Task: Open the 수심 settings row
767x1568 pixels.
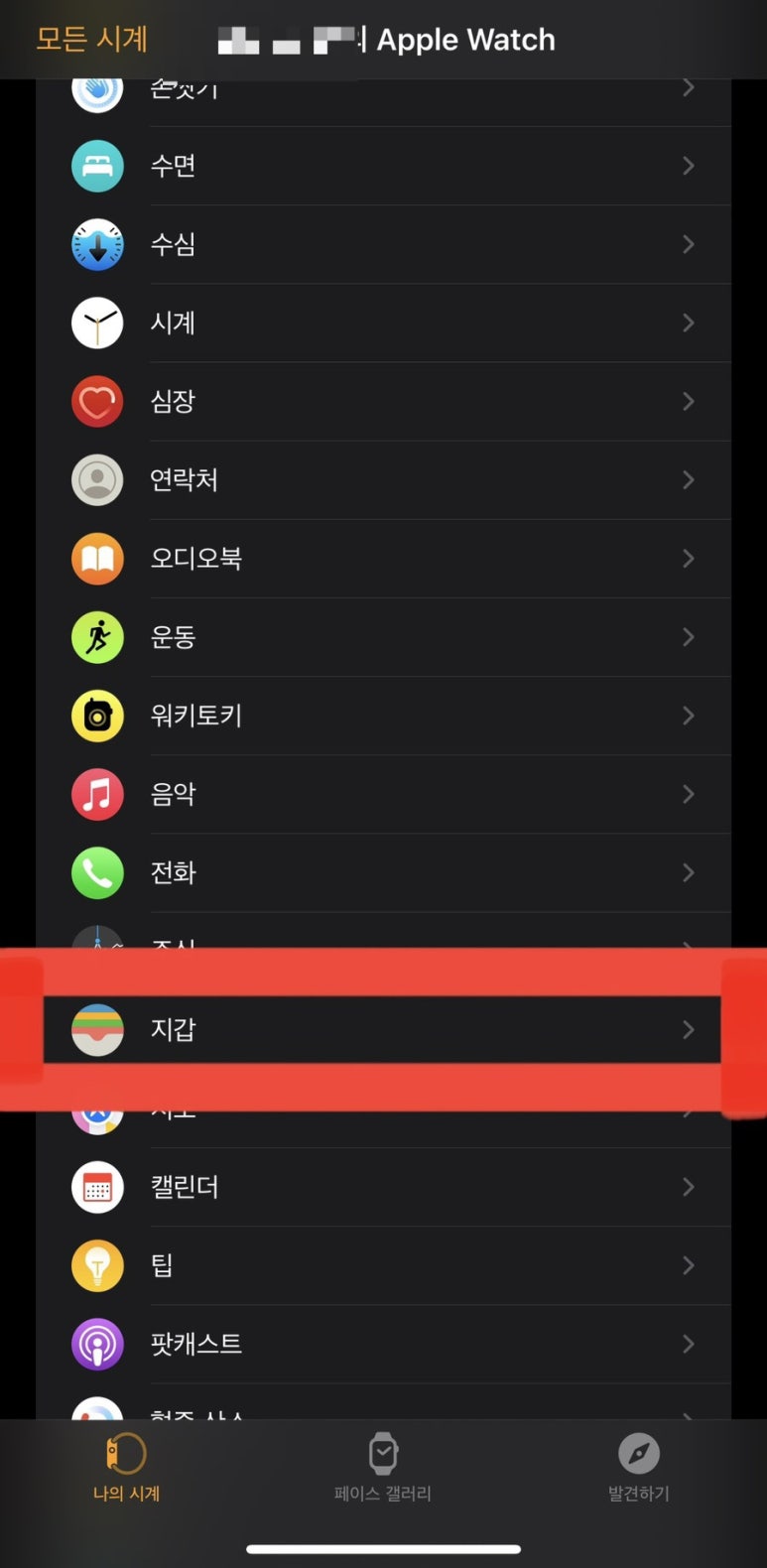Action: [383, 244]
